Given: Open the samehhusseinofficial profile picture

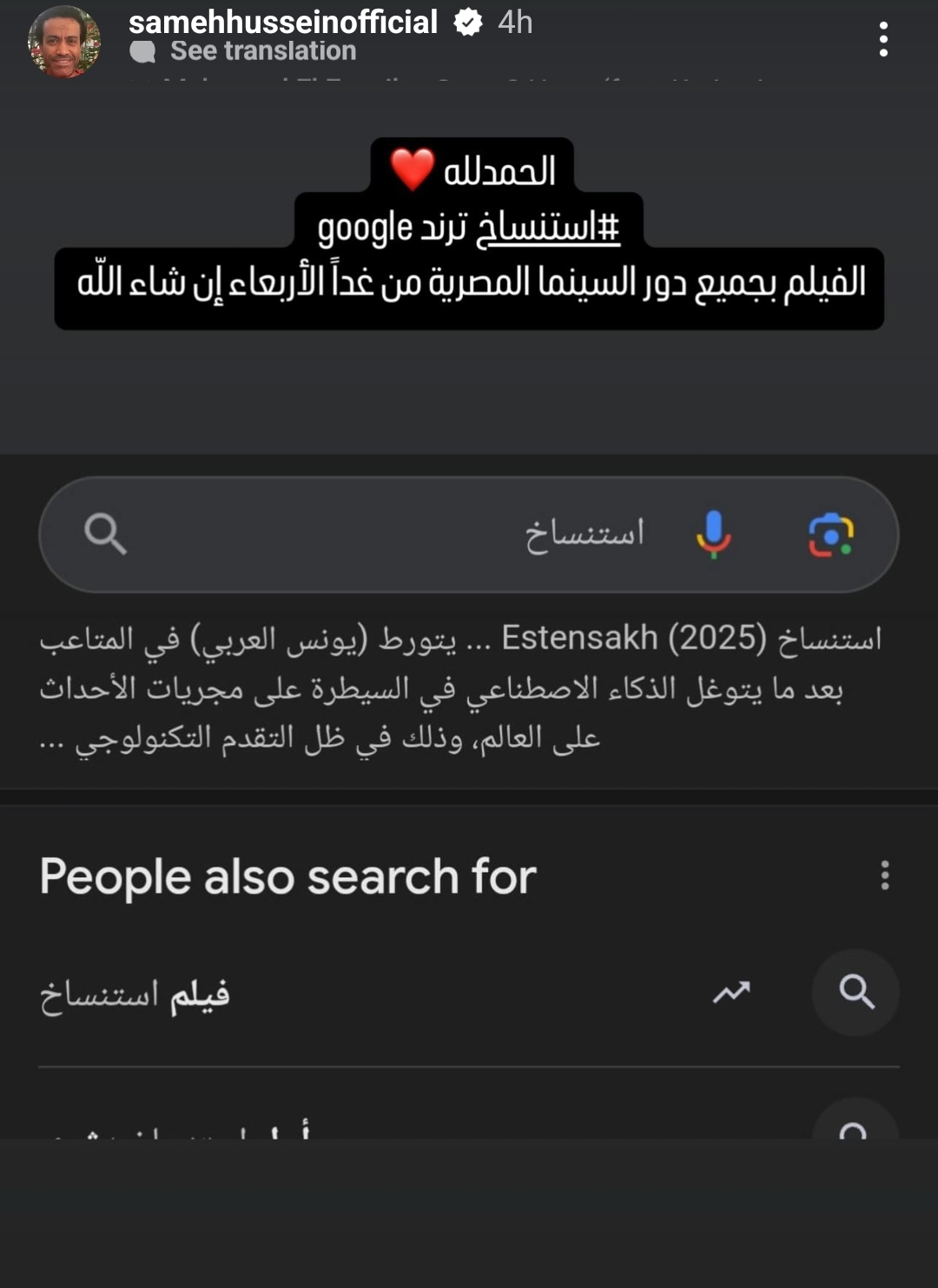Looking at the screenshot, I should [63, 41].
